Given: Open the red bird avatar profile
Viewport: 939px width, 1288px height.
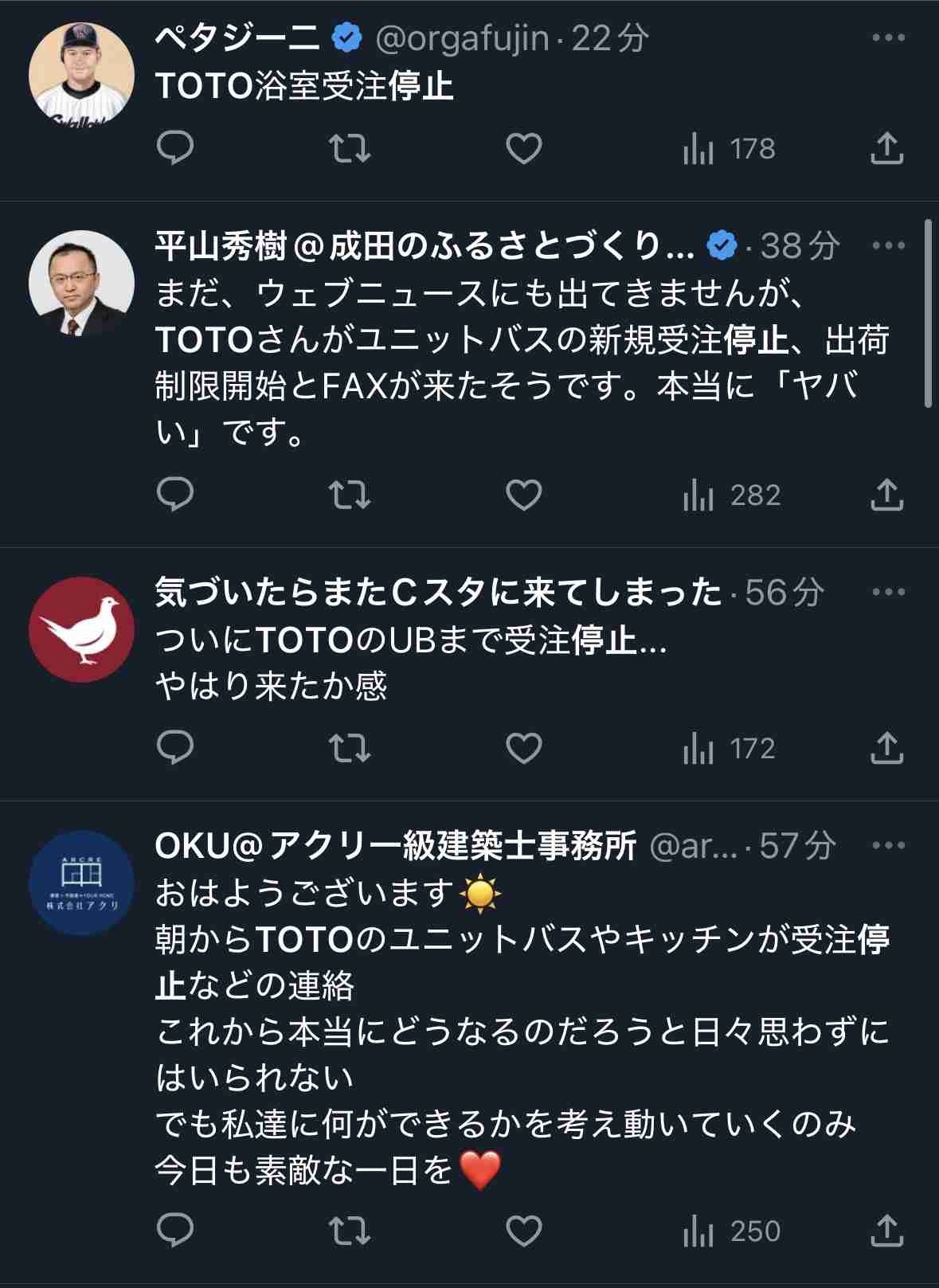Looking at the screenshot, I should click(x=82, y=630).
